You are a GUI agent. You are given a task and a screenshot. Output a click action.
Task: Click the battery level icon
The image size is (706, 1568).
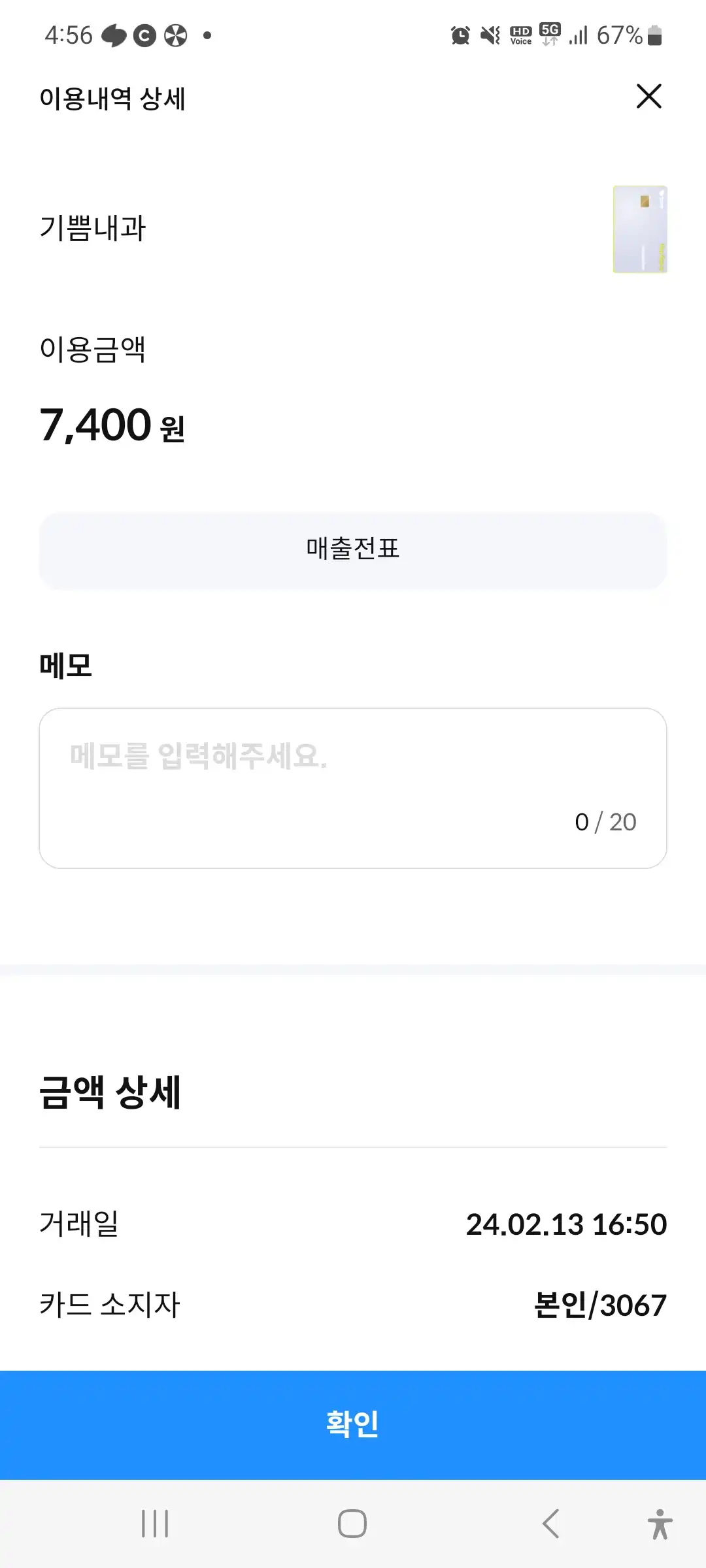(654, 37)
